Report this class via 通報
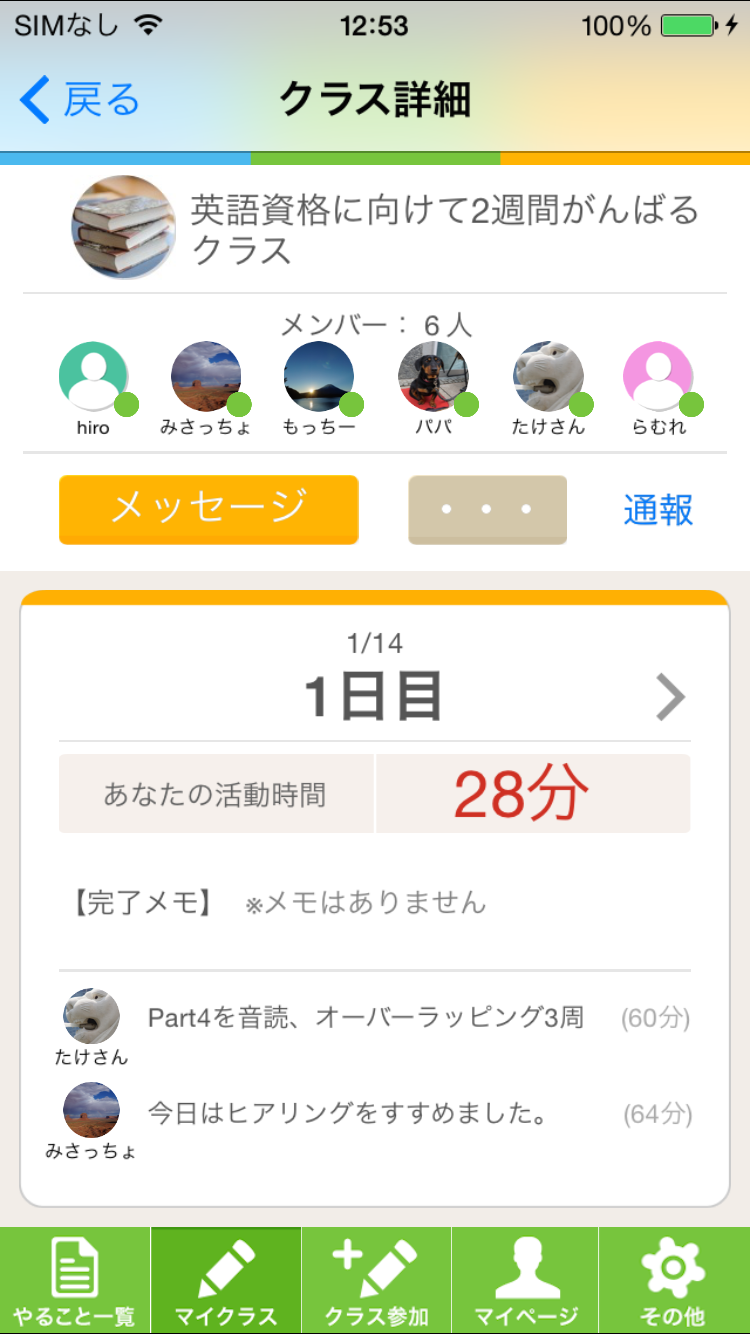The width and height of the screenshot is (750, 1334). click(x=658, y=510)
